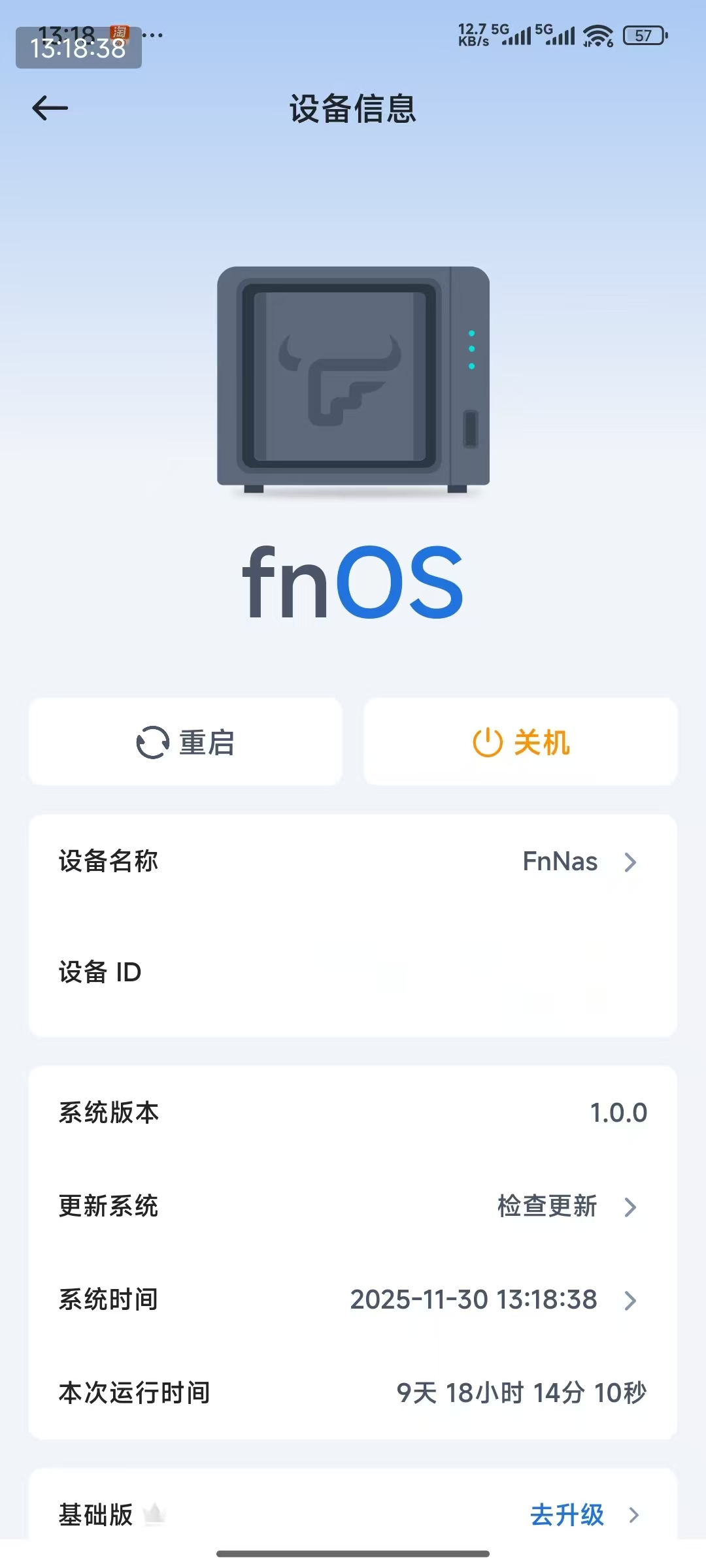
Task: Tap the 重启 restart button
Action: (186, 742)
